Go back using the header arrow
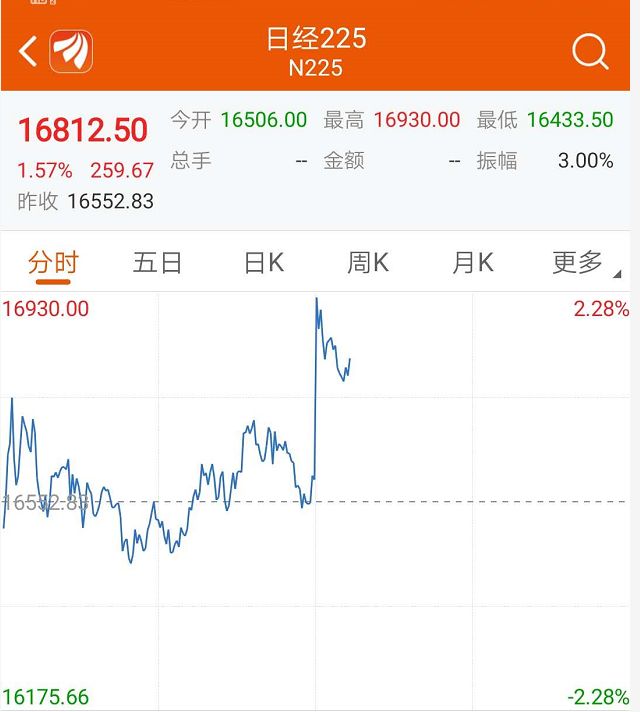Viewport: 640px width, 712px height. coord(28,51)
